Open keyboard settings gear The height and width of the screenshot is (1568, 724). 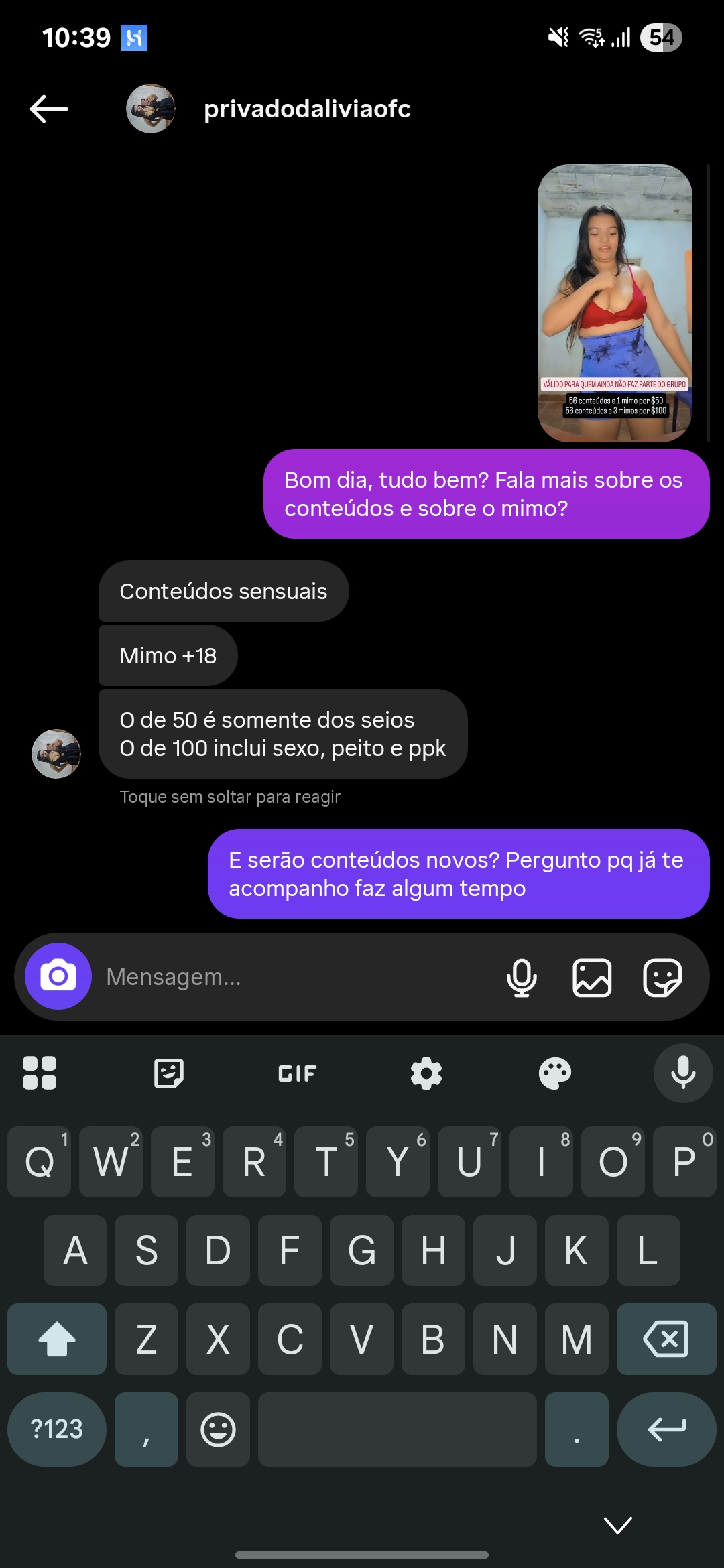click(x=426, y=1073)
